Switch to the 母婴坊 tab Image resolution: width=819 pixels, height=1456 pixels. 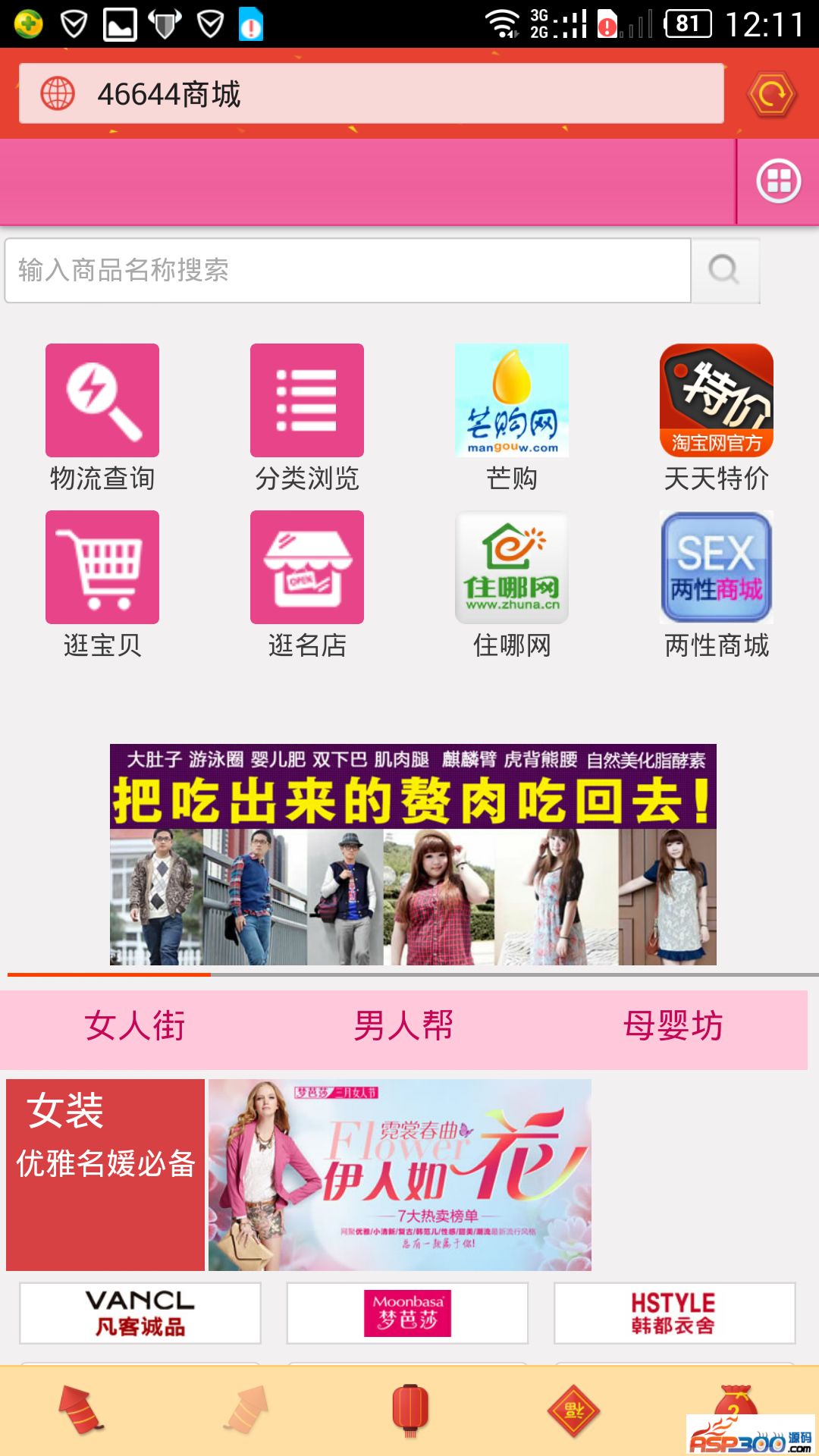click(x=673, y=1027)
